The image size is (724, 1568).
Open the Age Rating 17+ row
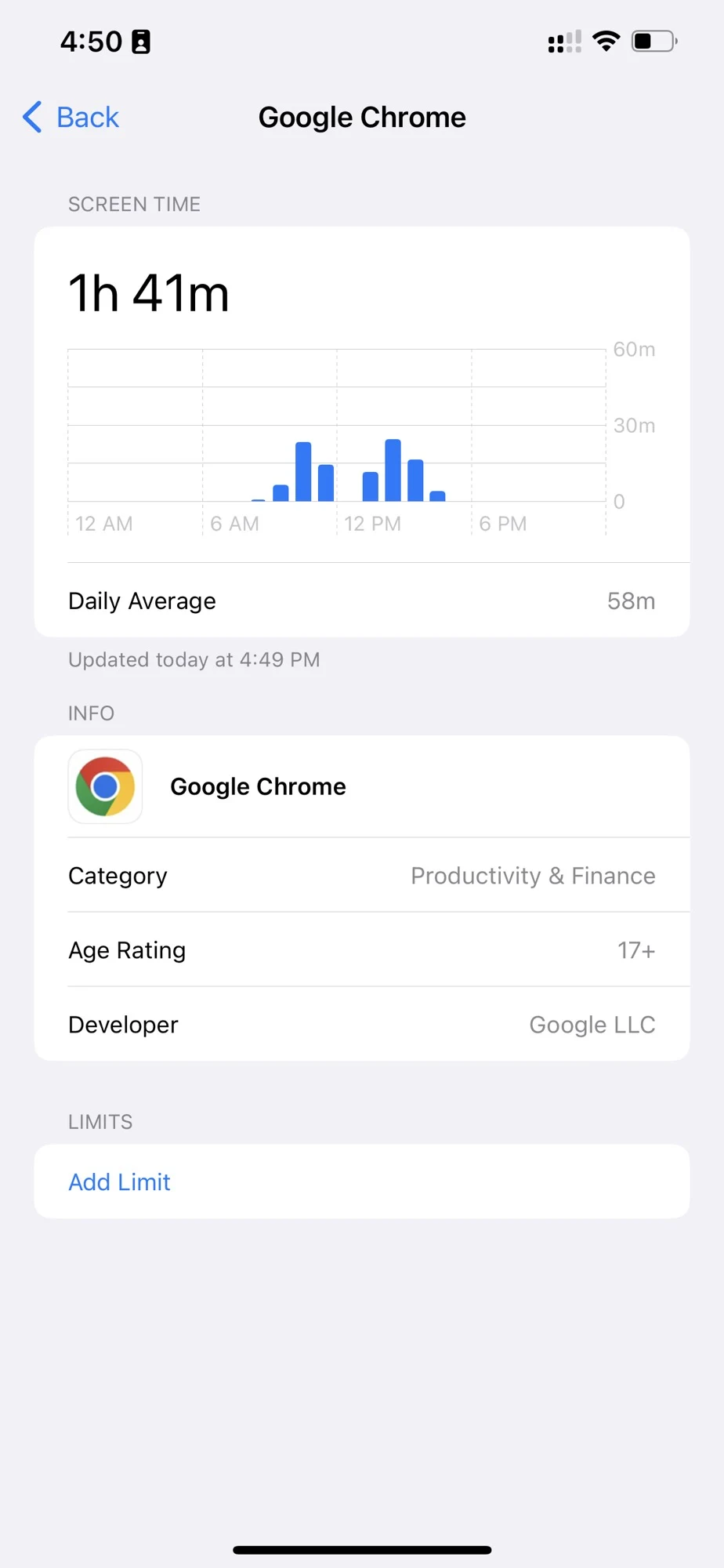coord(362,949)
